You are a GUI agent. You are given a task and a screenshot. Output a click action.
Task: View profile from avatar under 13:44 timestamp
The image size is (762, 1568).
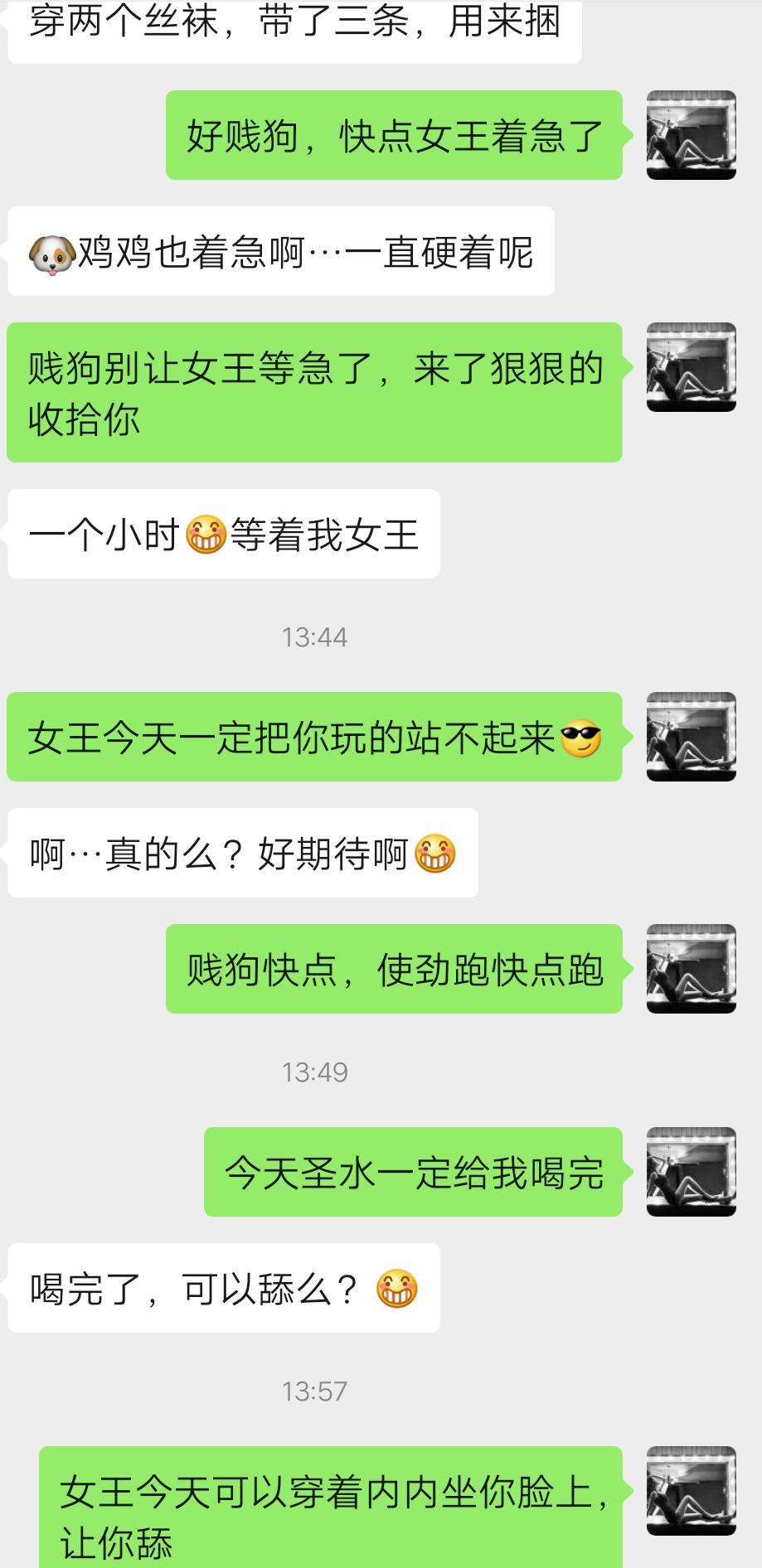(691, 737)
